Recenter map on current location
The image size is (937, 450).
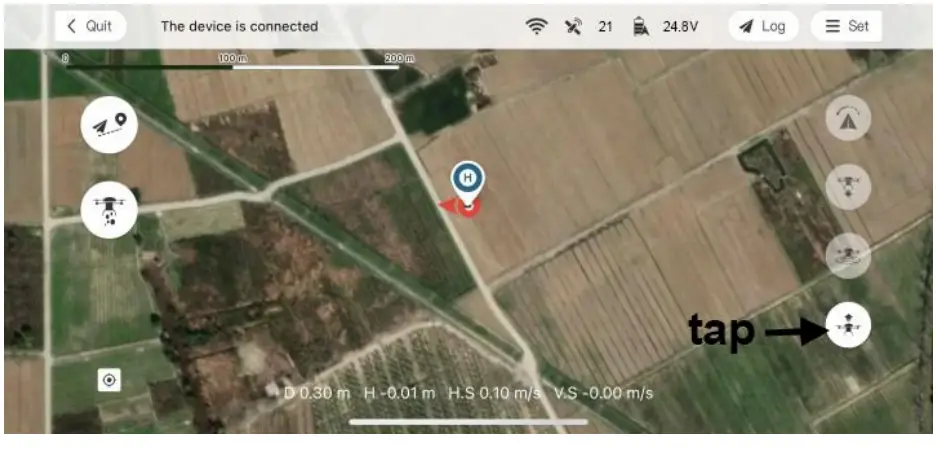point(110,380)
